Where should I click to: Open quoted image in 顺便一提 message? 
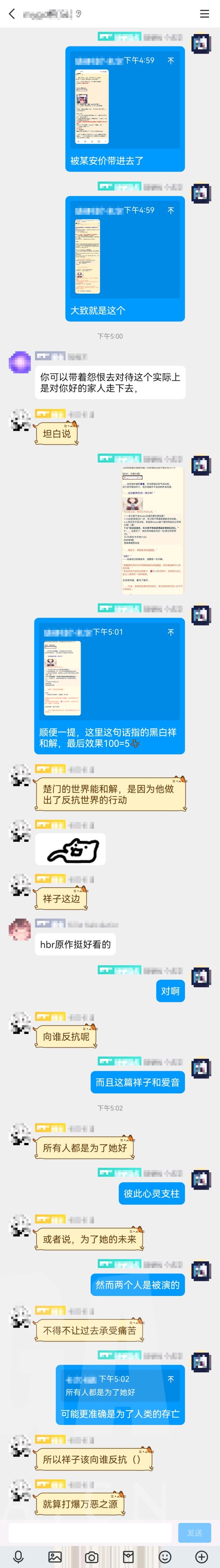(x=62, y=677)
